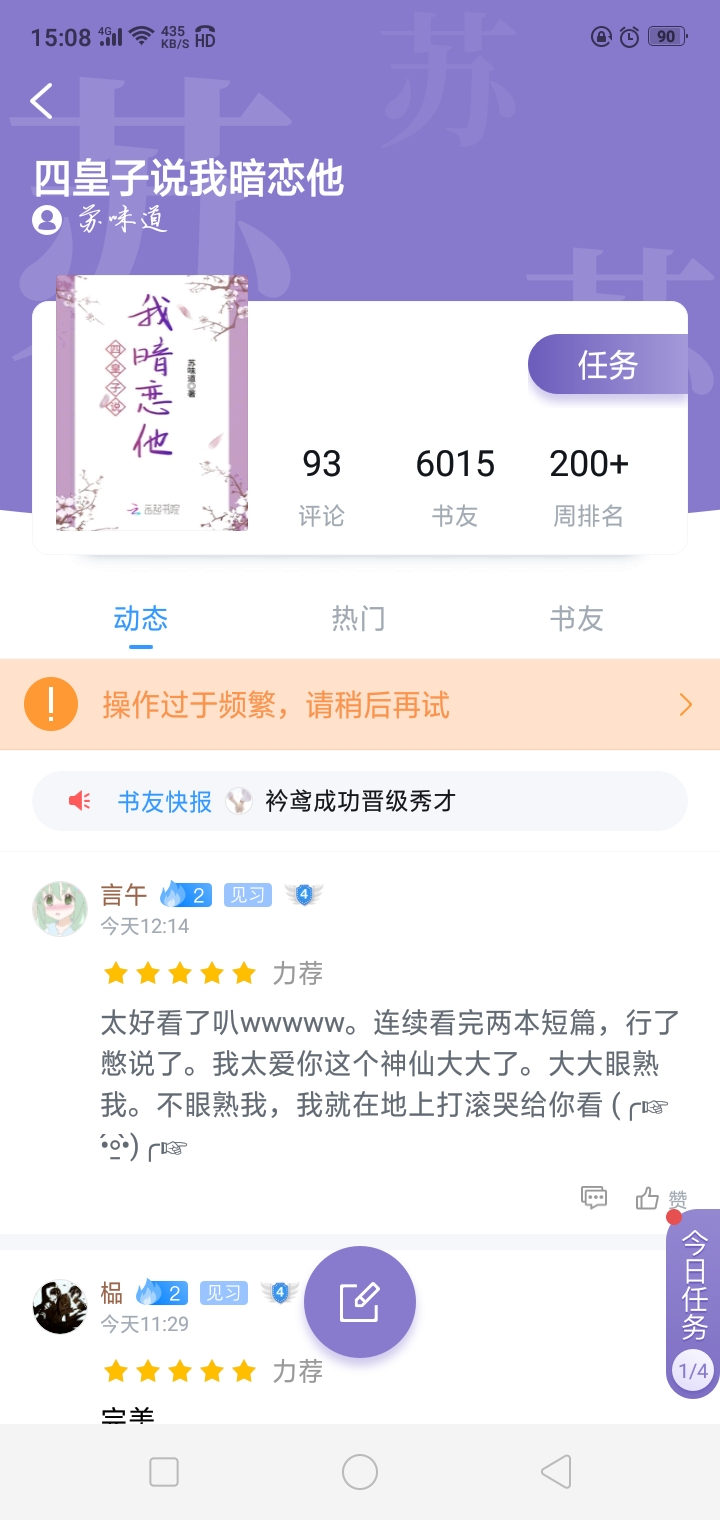720x1520 pixels.
Task: Write a new review with the pencil button
Action: click(360, 1302)
